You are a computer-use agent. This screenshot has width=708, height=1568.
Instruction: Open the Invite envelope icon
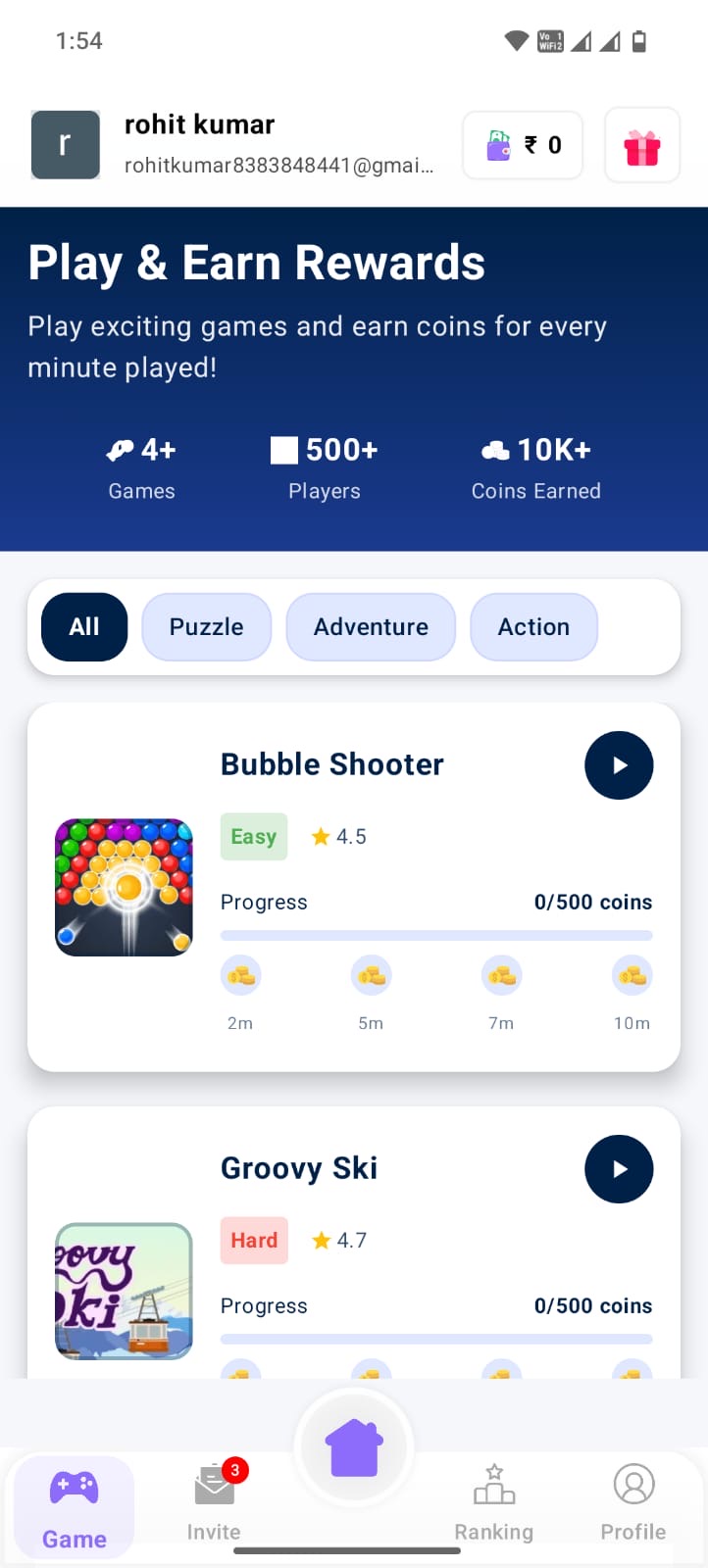coord(214,1485)
